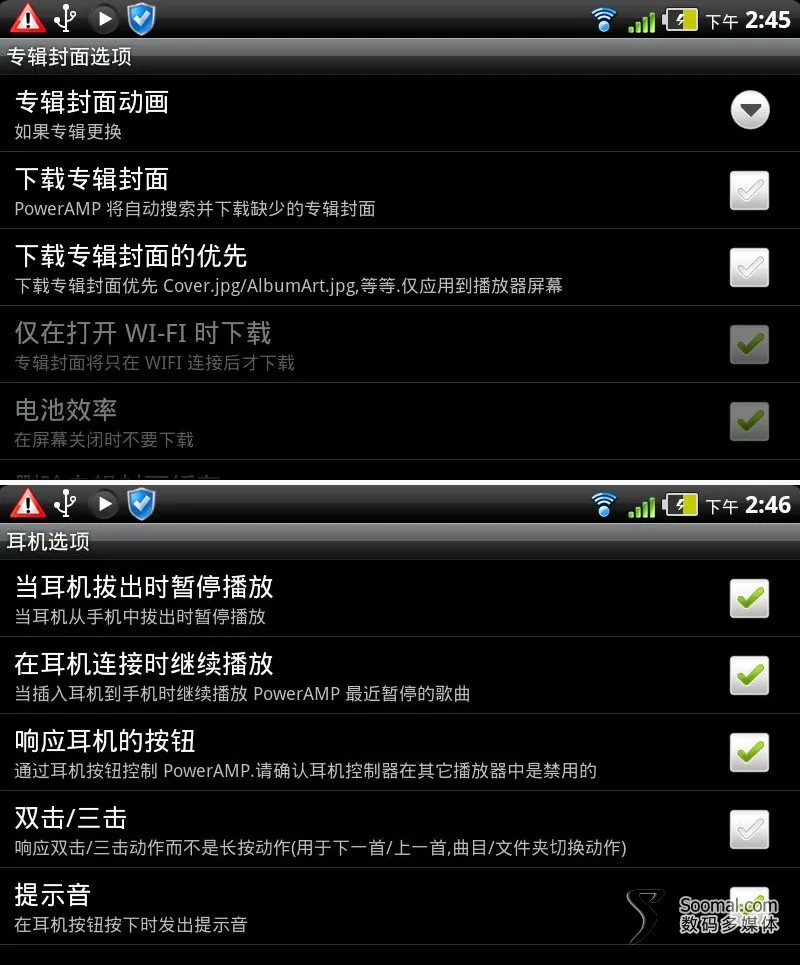Open the 专辑封面动画 dropdown
This screenshot has height=965, width=800.
click(749, 111)
